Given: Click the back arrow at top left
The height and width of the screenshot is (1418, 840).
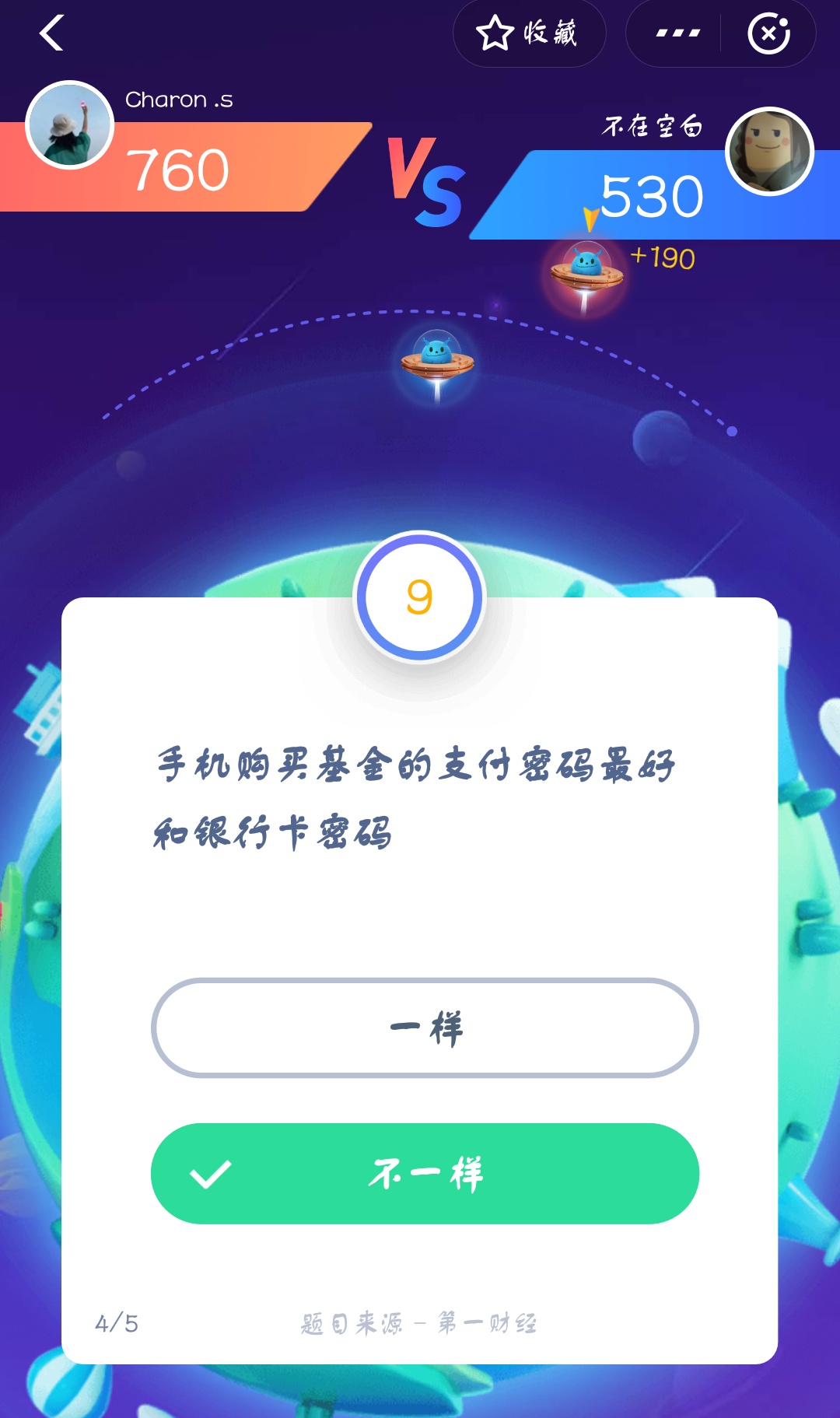Looking at the screenshot, I should pos(51,34).
